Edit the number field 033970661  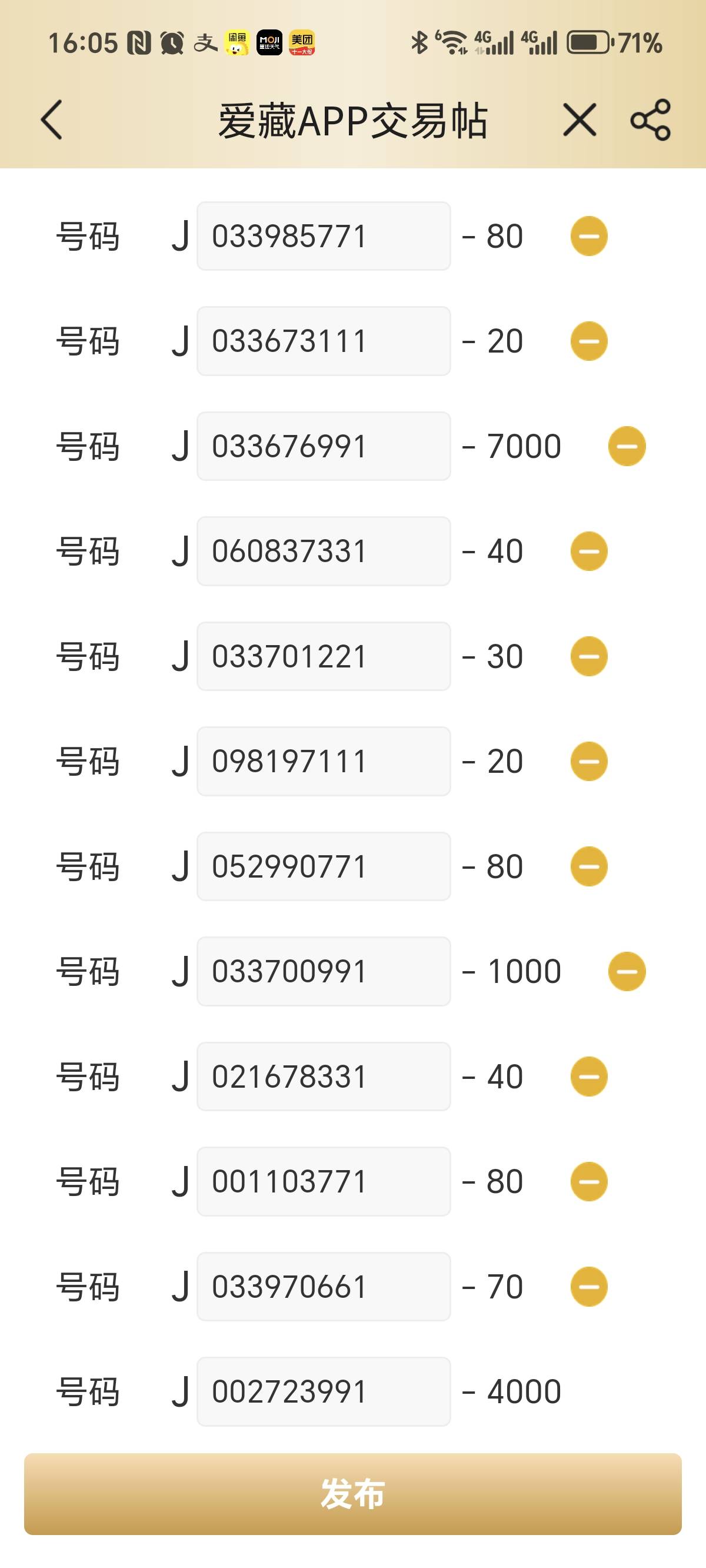(x=323, y=1287)
